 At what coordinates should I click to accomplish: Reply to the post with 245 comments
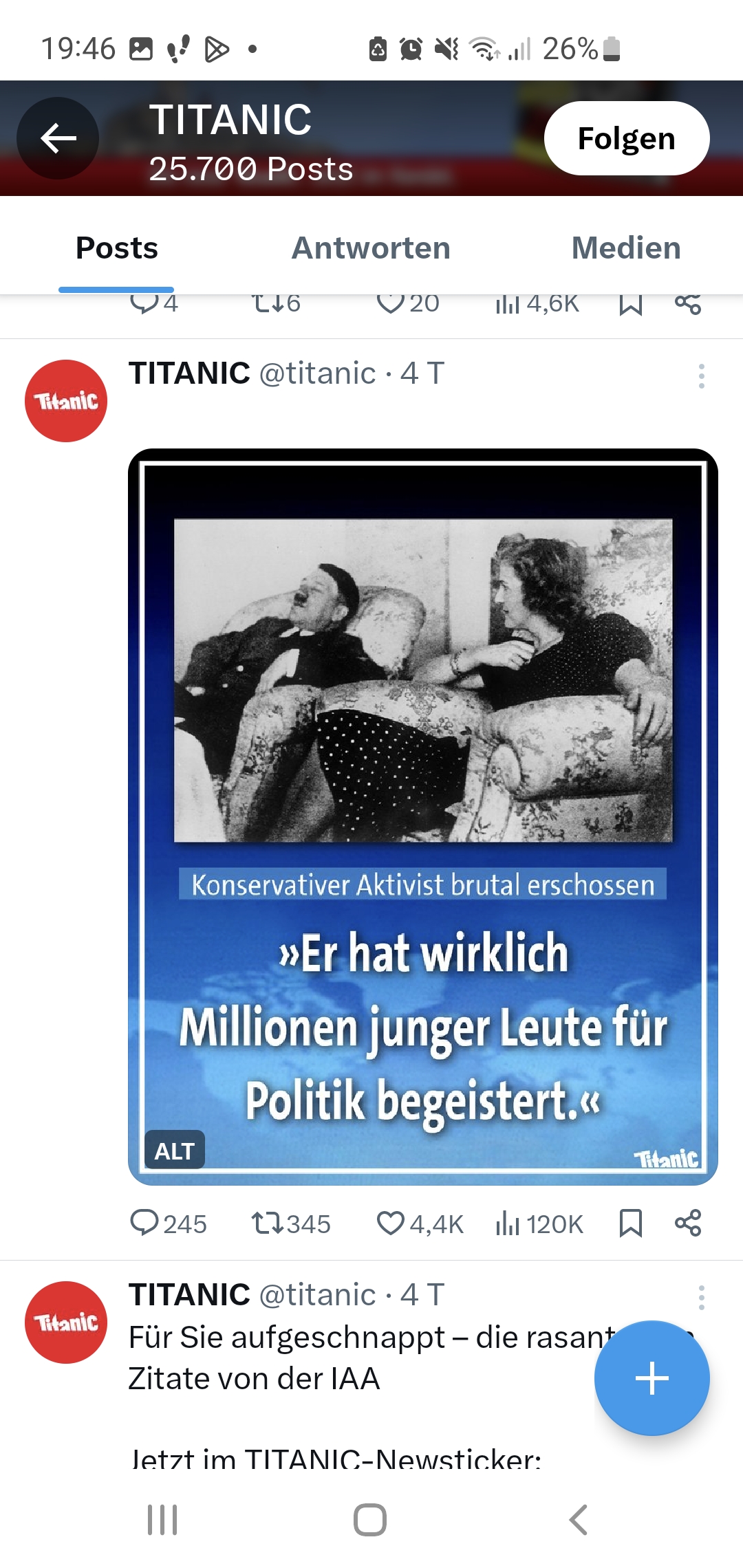click(x=145, y=1223)
